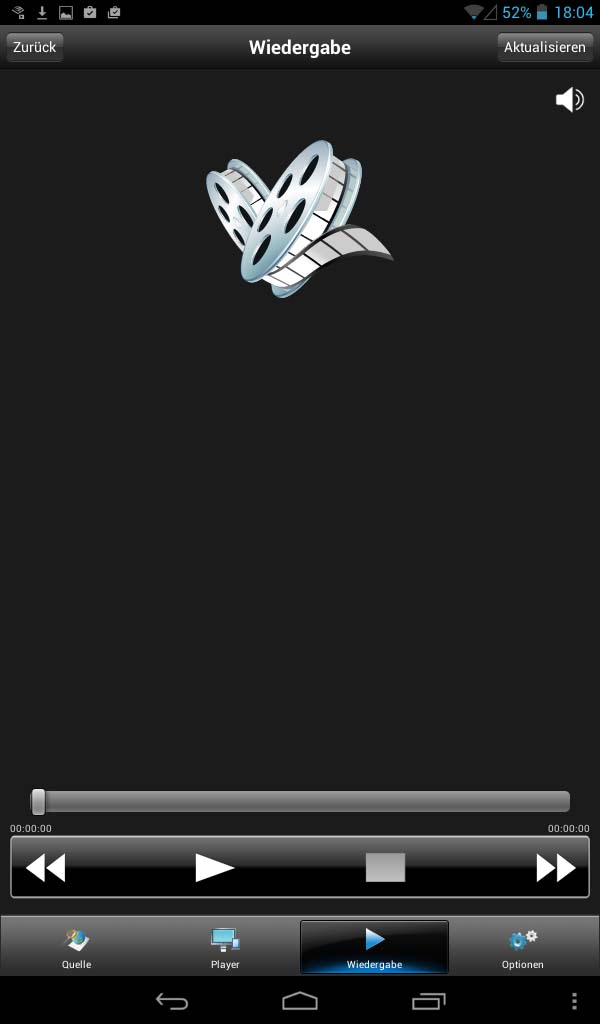
Task: Tap Aktualisieren to refresh
Action: coord(545,48)
